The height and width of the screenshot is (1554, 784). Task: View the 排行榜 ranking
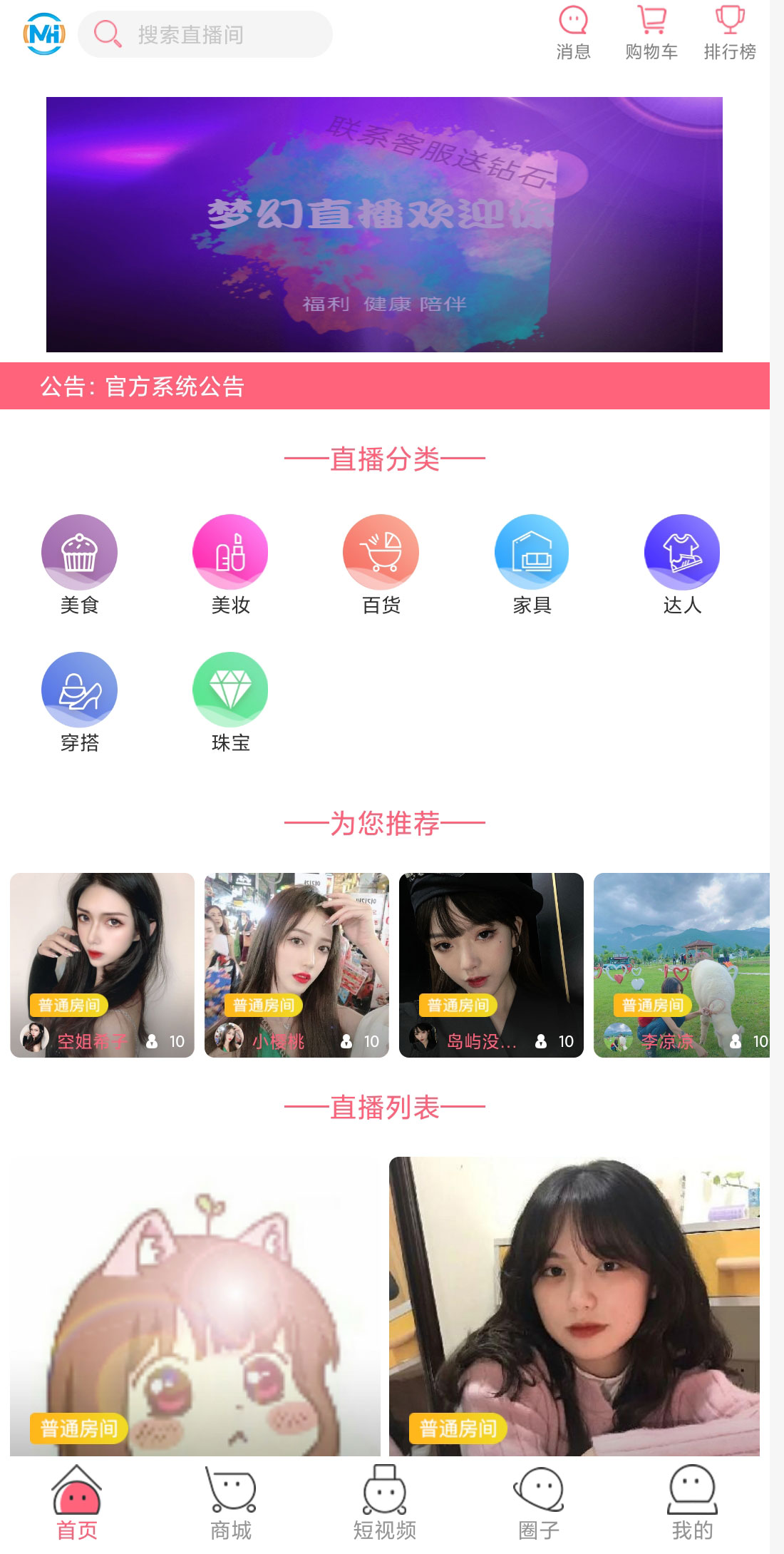click(x=729, y=33)
